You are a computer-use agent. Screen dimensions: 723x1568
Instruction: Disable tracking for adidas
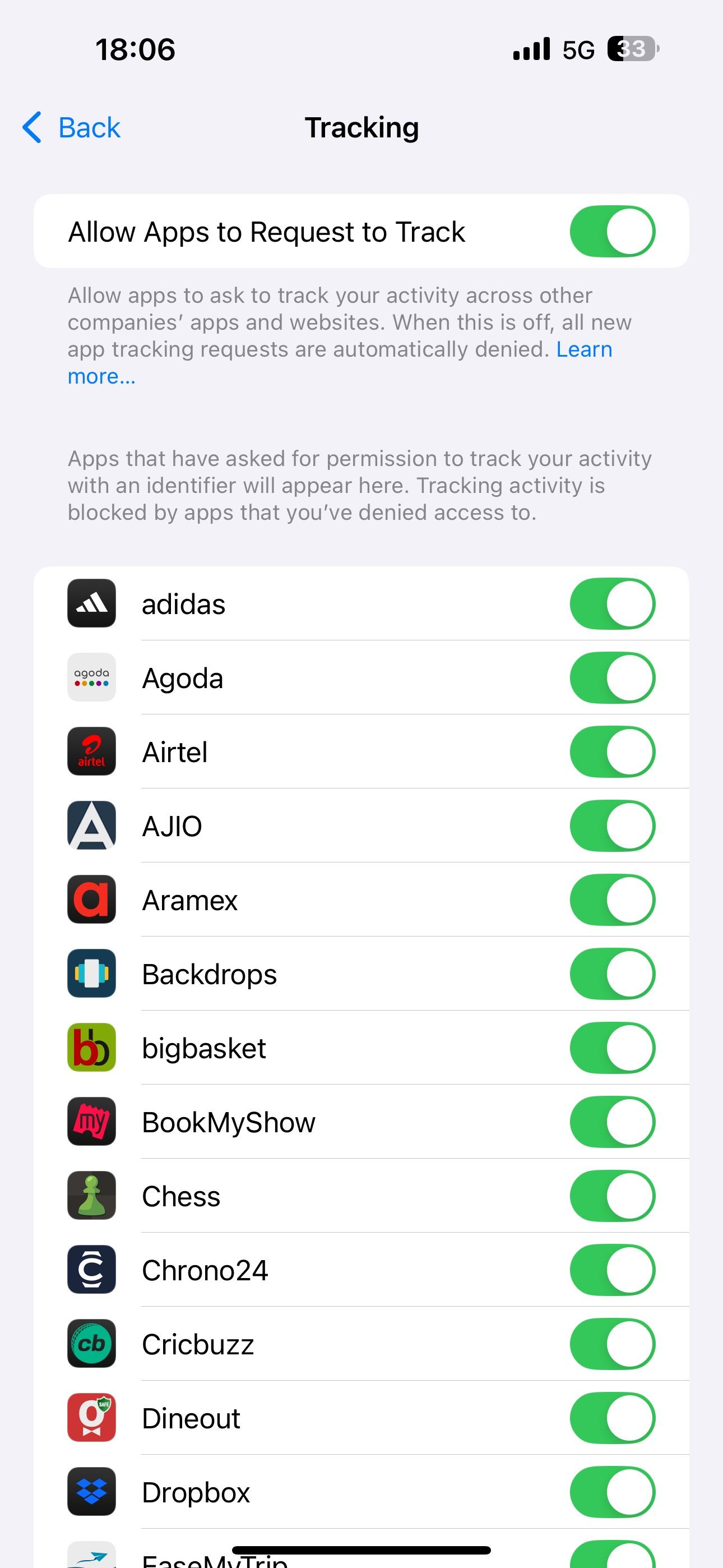tap(611, 604)
